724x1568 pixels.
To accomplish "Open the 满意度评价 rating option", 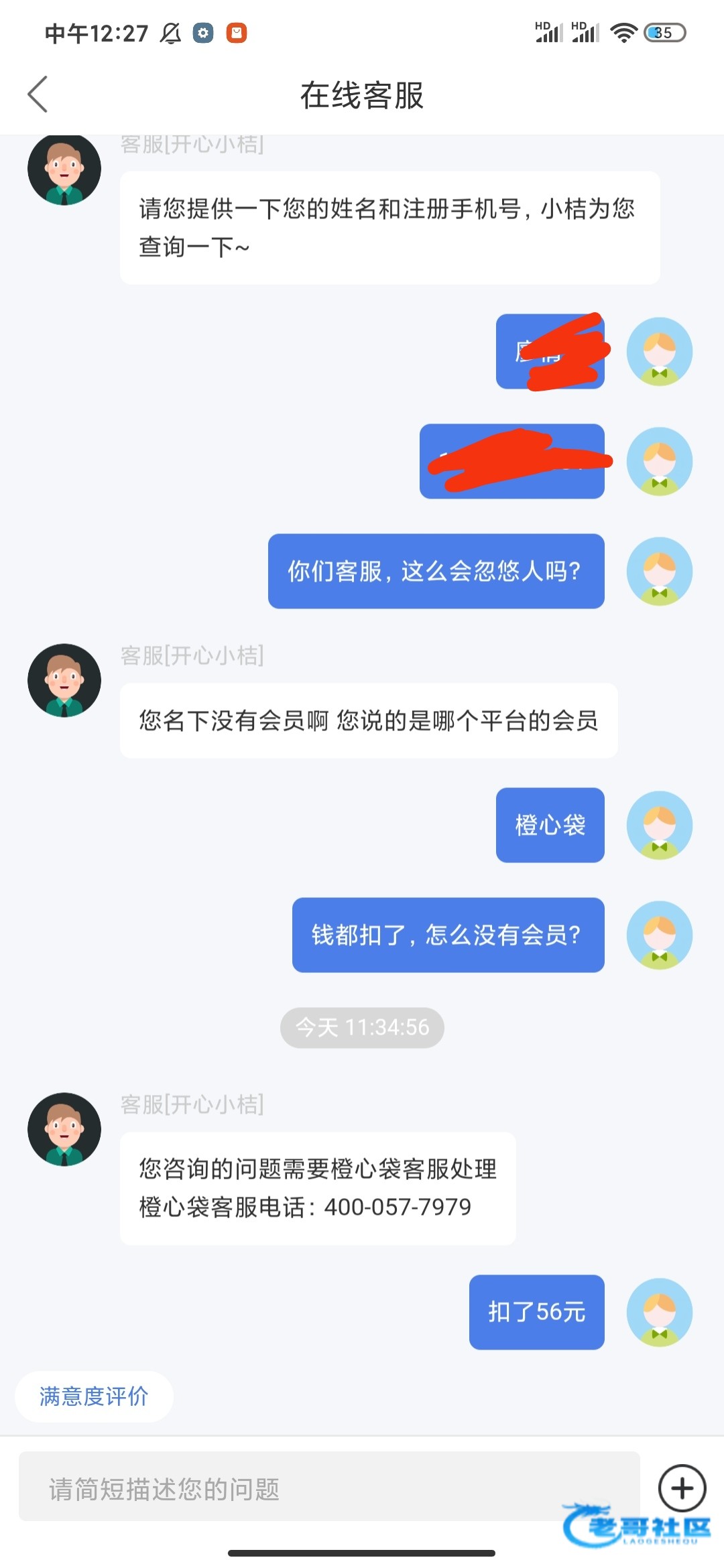I will [94, 1396].
